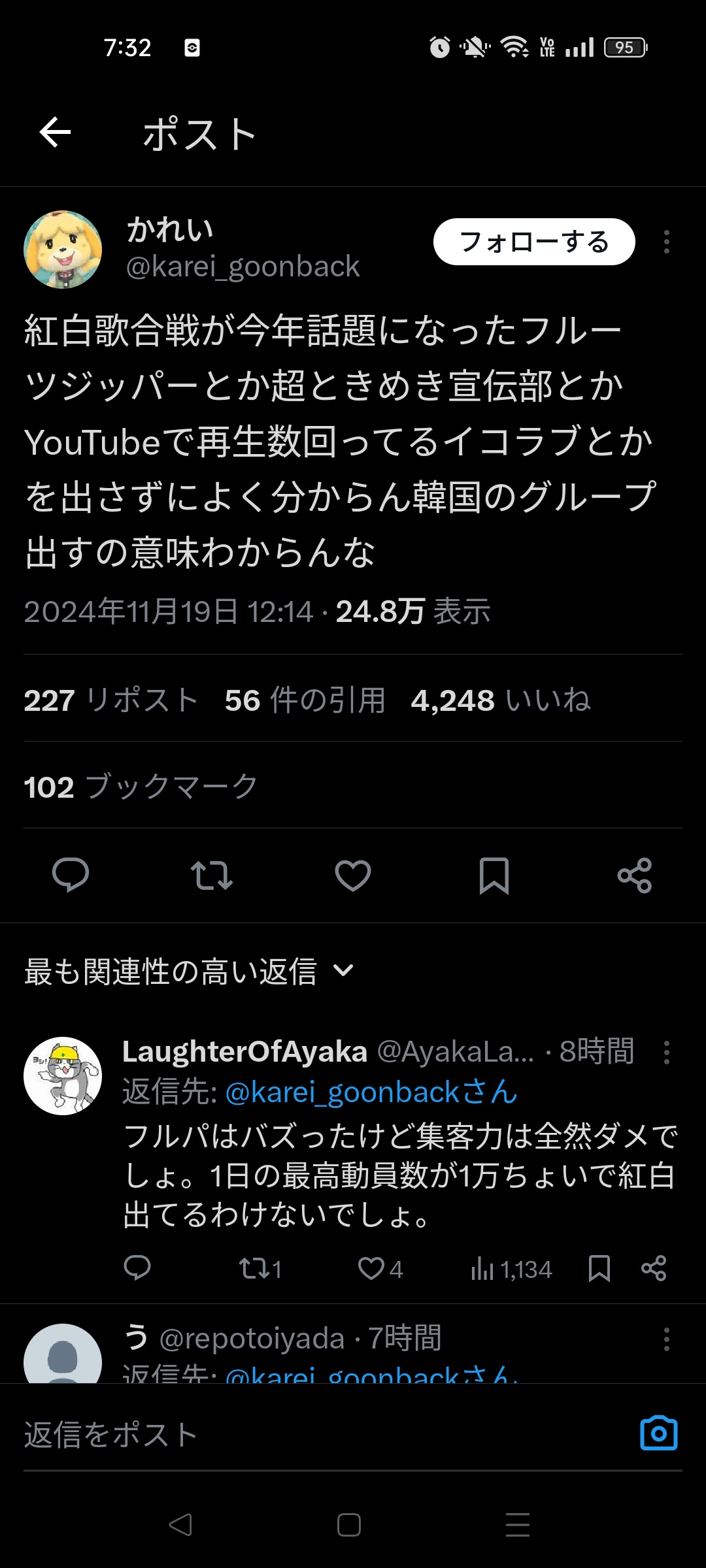Like the main post
The image size is (706, 1568).
click(353, 875)
